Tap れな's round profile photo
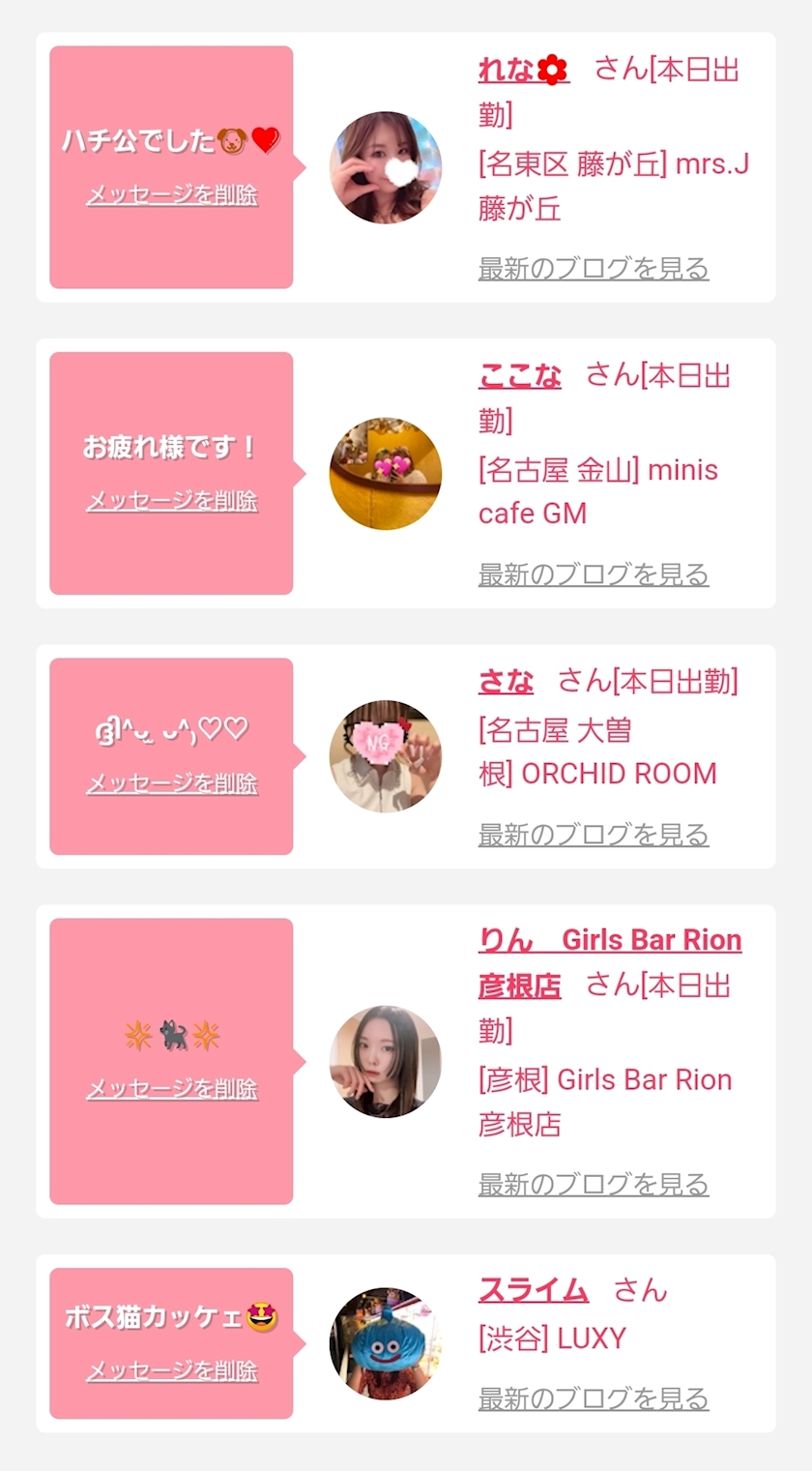812x1471 pixels. click(x=386, y=167)
